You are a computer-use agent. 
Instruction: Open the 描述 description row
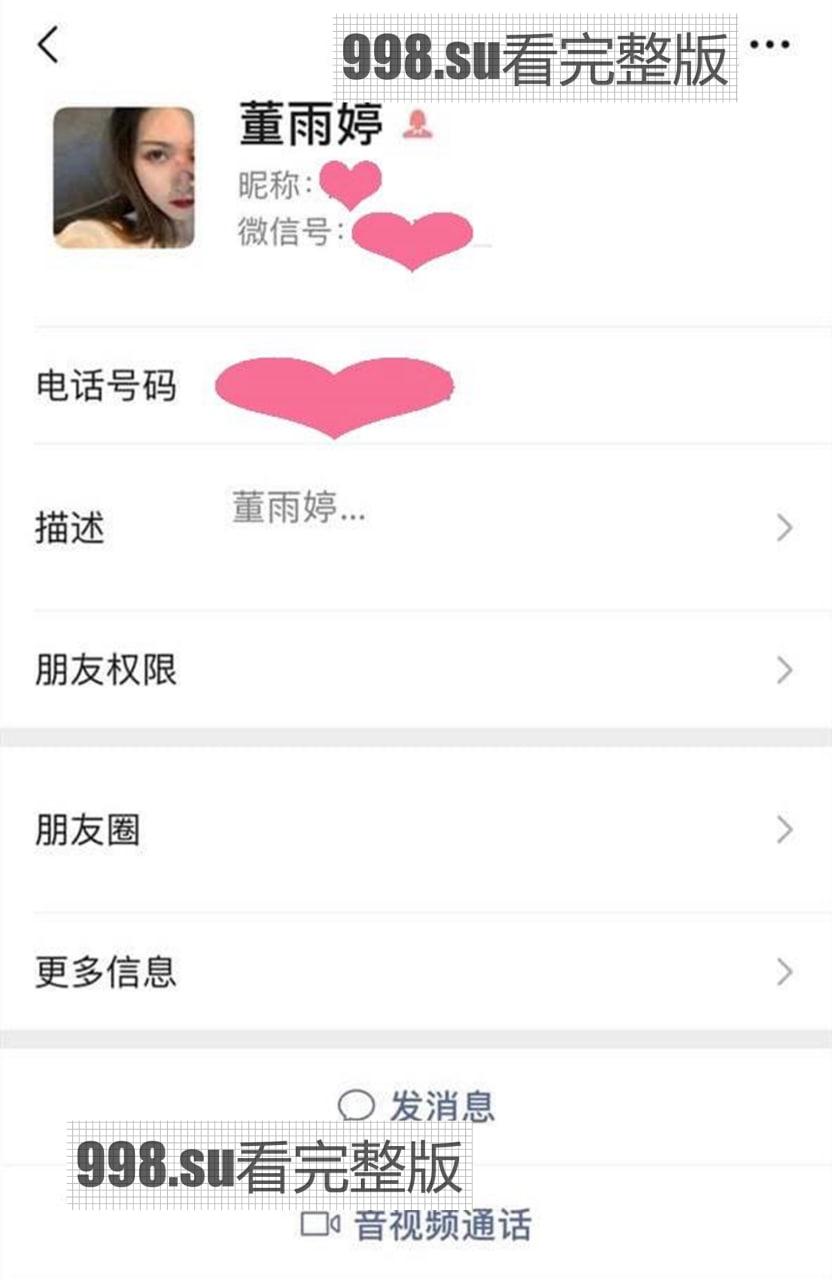415,528
